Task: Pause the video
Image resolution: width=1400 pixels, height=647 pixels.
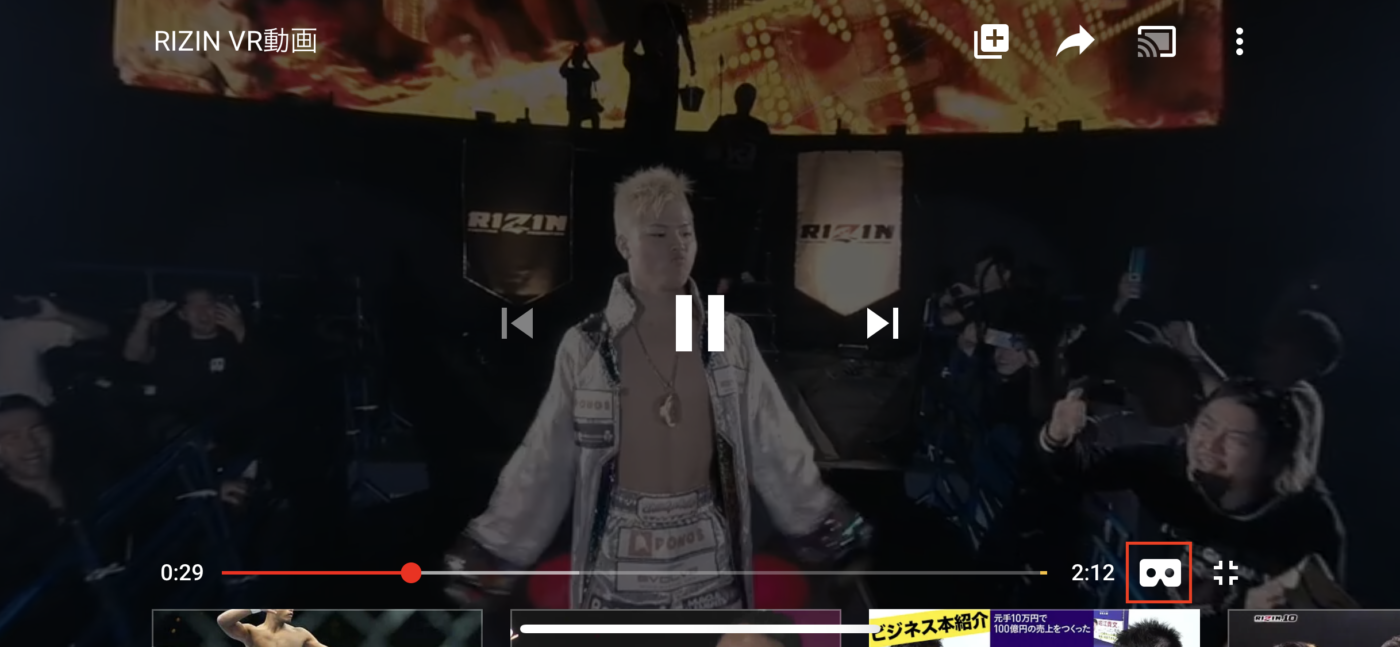Action: (x=699, y=323)
